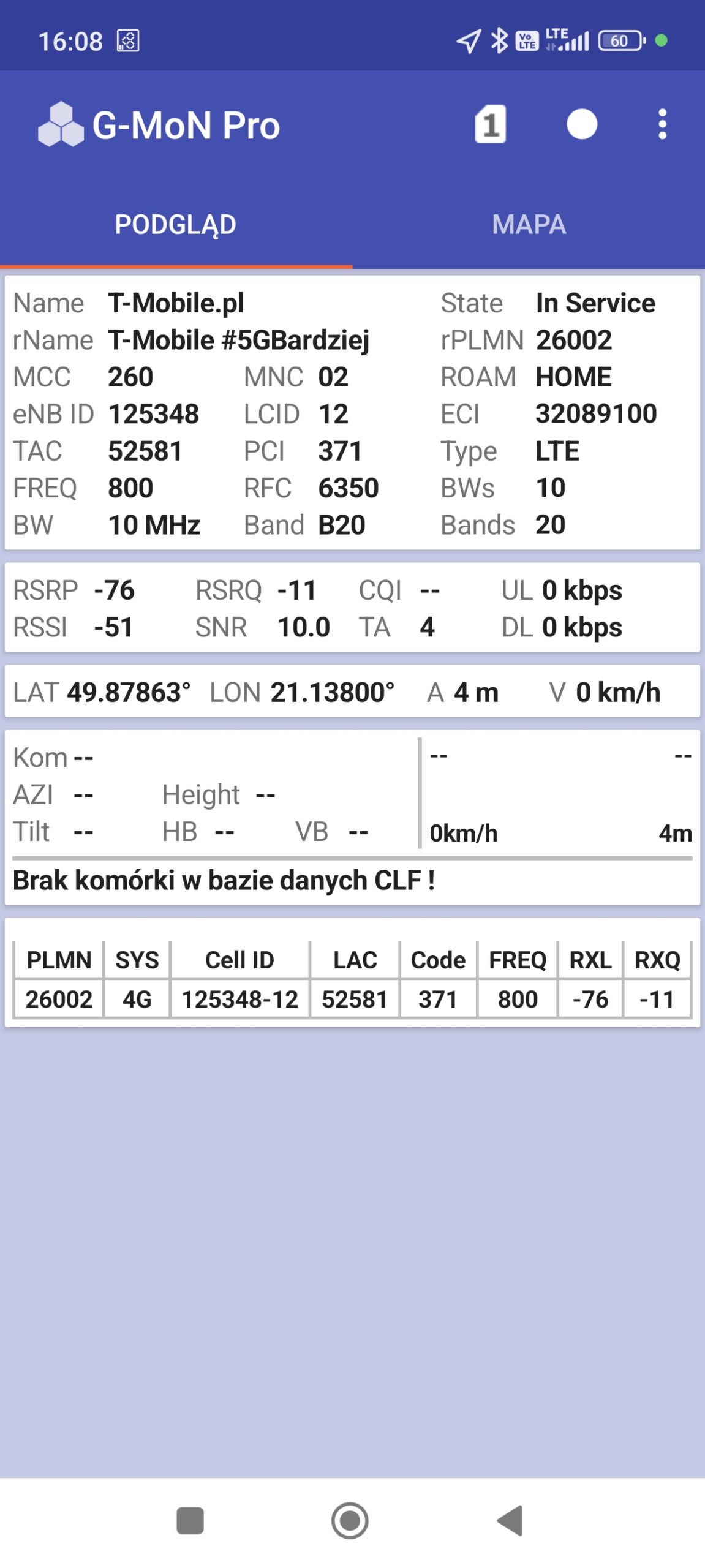Switch to the MAPA tab

pos(529,225)
